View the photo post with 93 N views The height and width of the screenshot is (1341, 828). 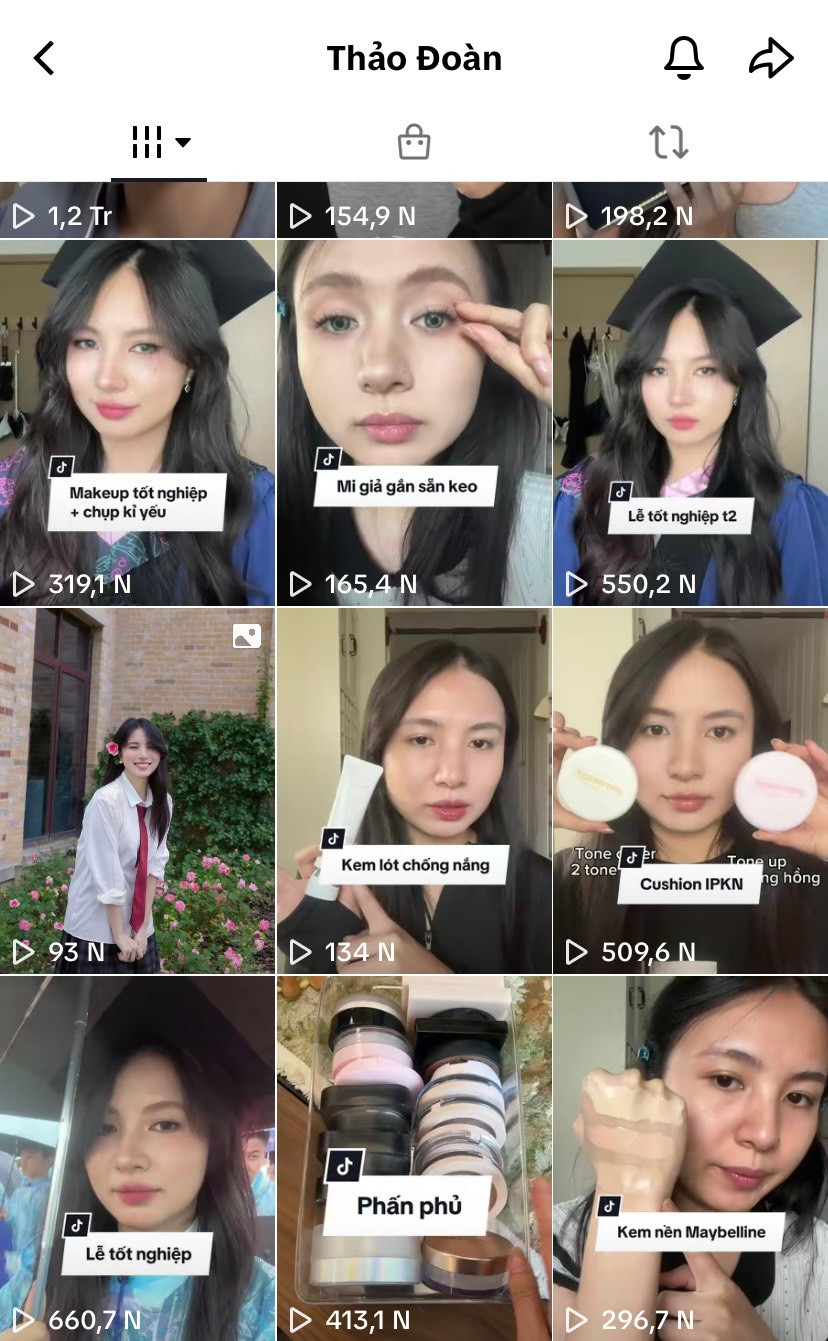[137, 790]
